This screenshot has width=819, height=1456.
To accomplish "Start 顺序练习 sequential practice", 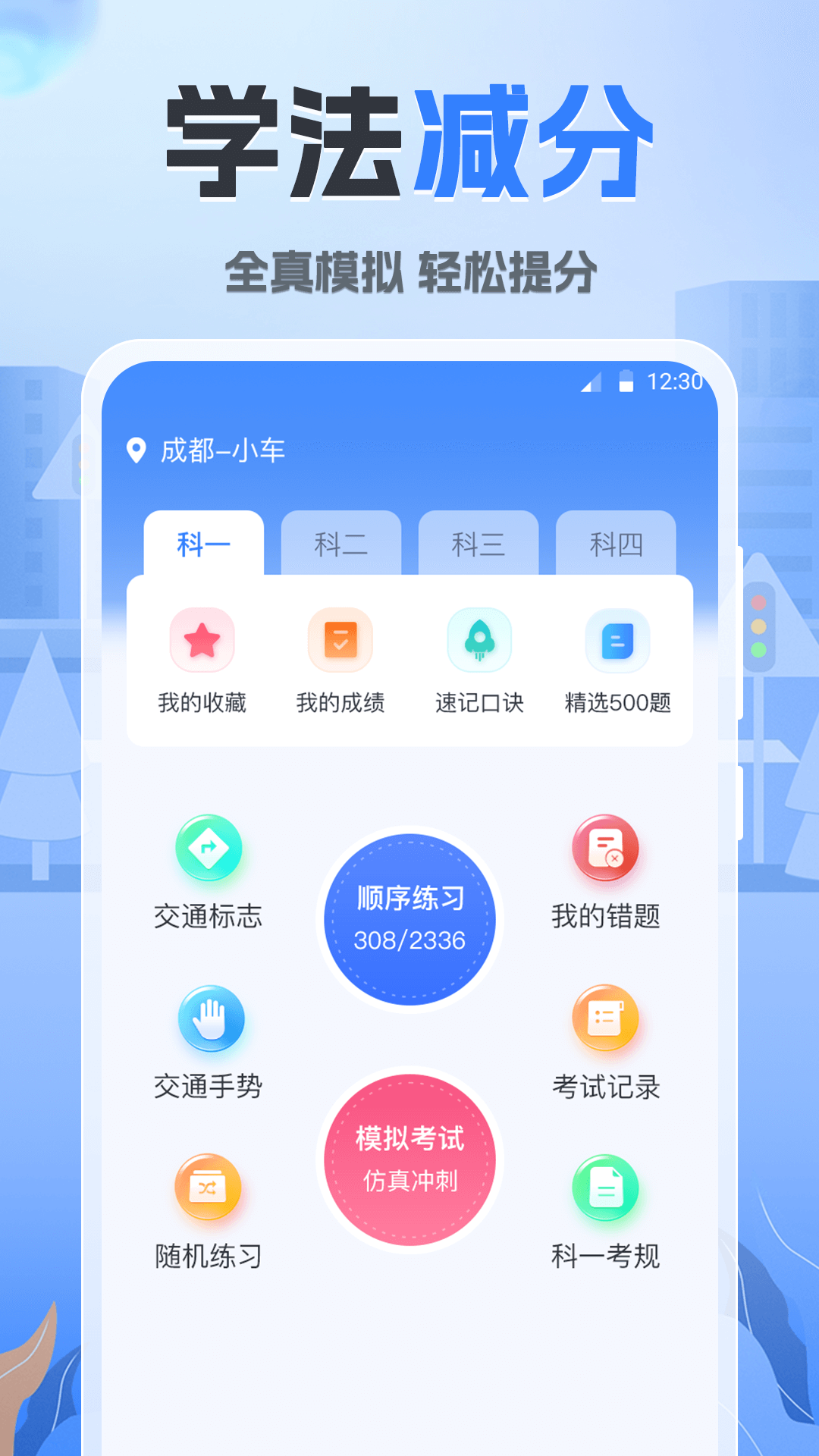I will tap(409, 918).
